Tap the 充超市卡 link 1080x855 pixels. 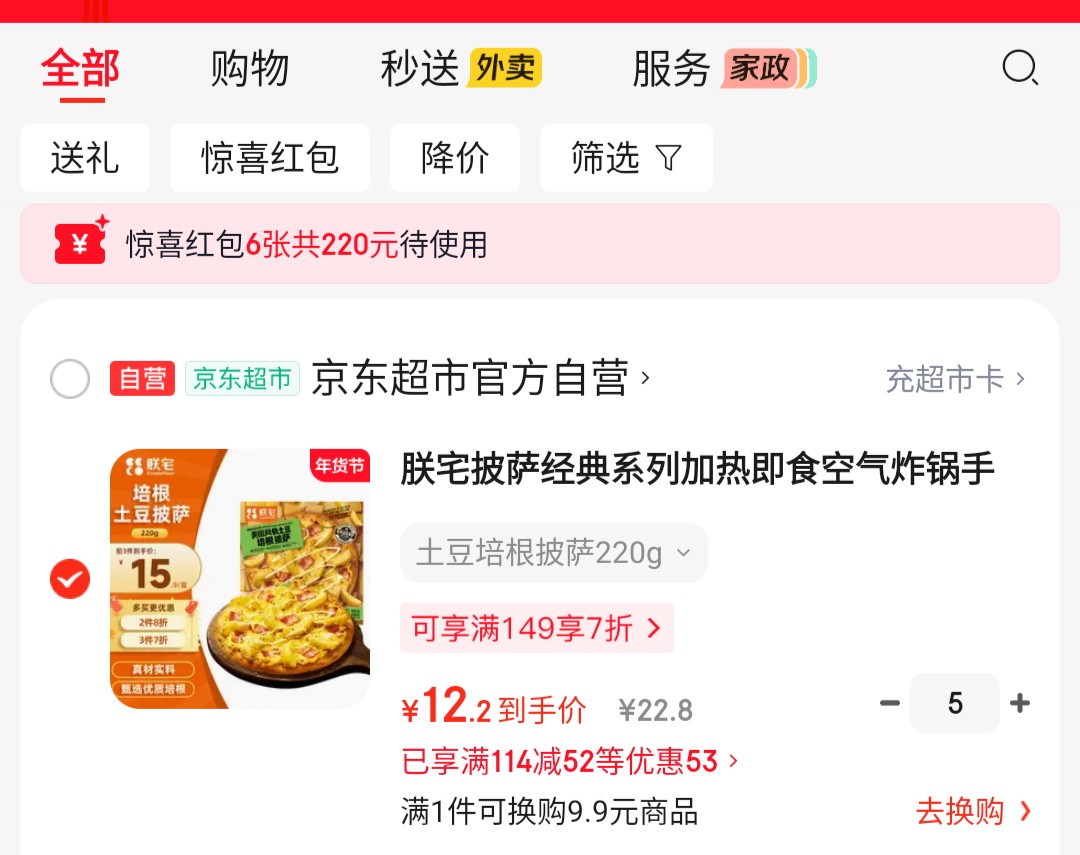click(x=955, y=379)
